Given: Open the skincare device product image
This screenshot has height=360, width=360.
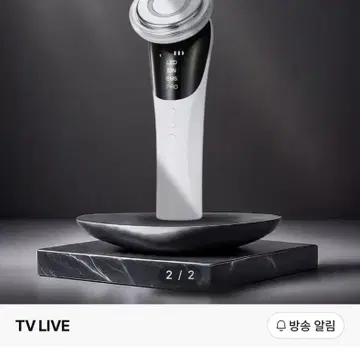Looking at the screenshot, I should point(180,152).
